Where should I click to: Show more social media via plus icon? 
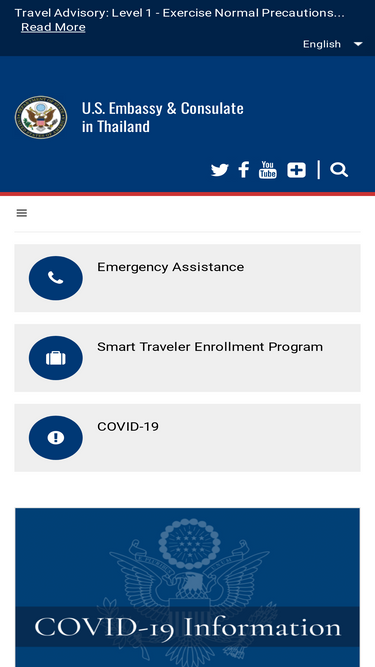[296, 170]
